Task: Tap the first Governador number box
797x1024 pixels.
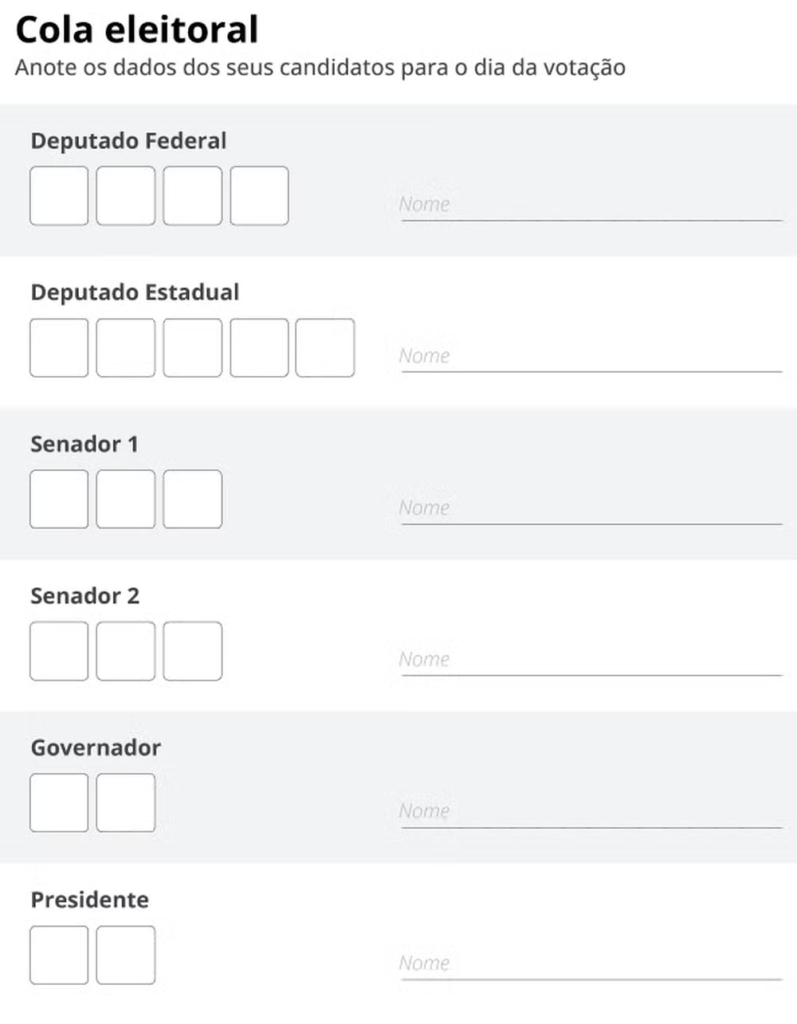Action: coord(59,803)
